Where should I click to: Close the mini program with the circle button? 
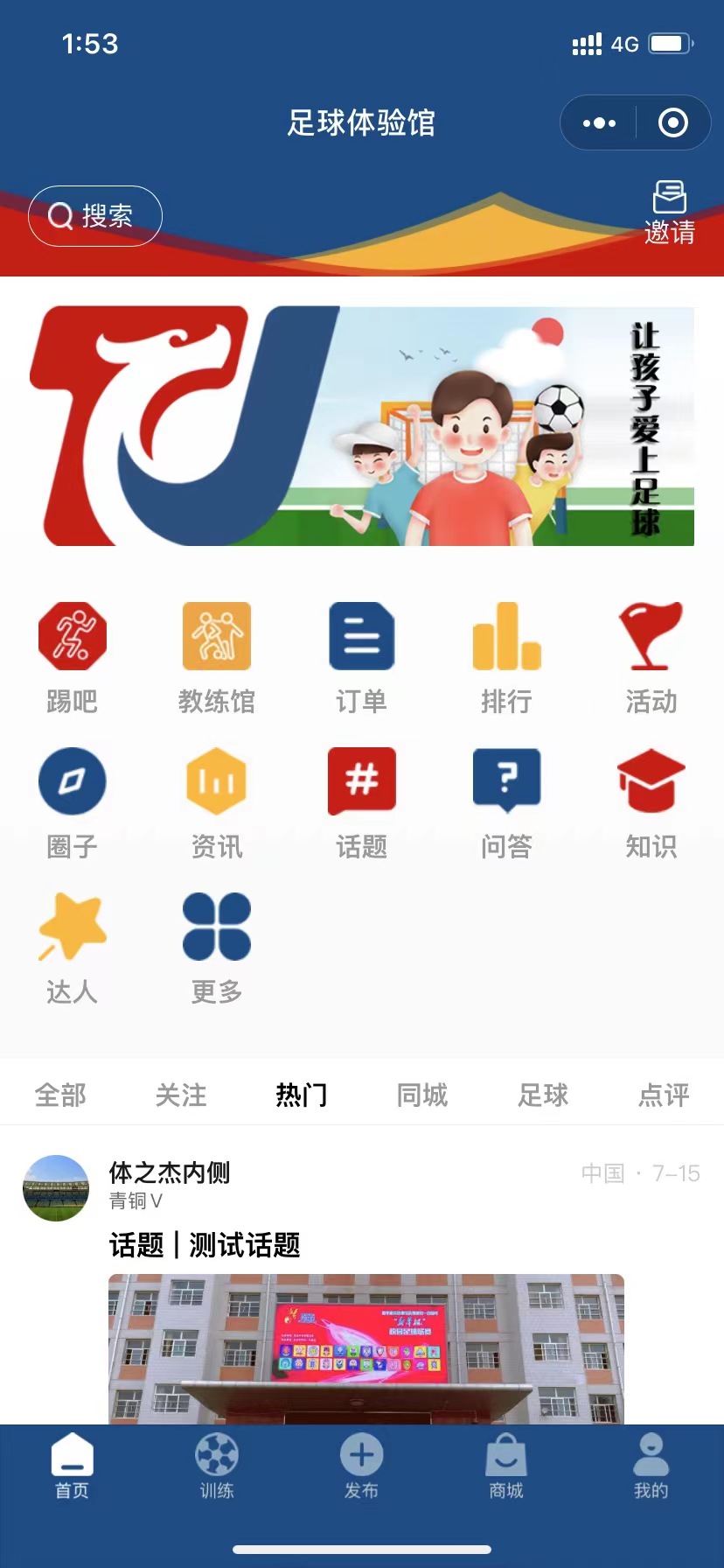(x=672, y=123)
